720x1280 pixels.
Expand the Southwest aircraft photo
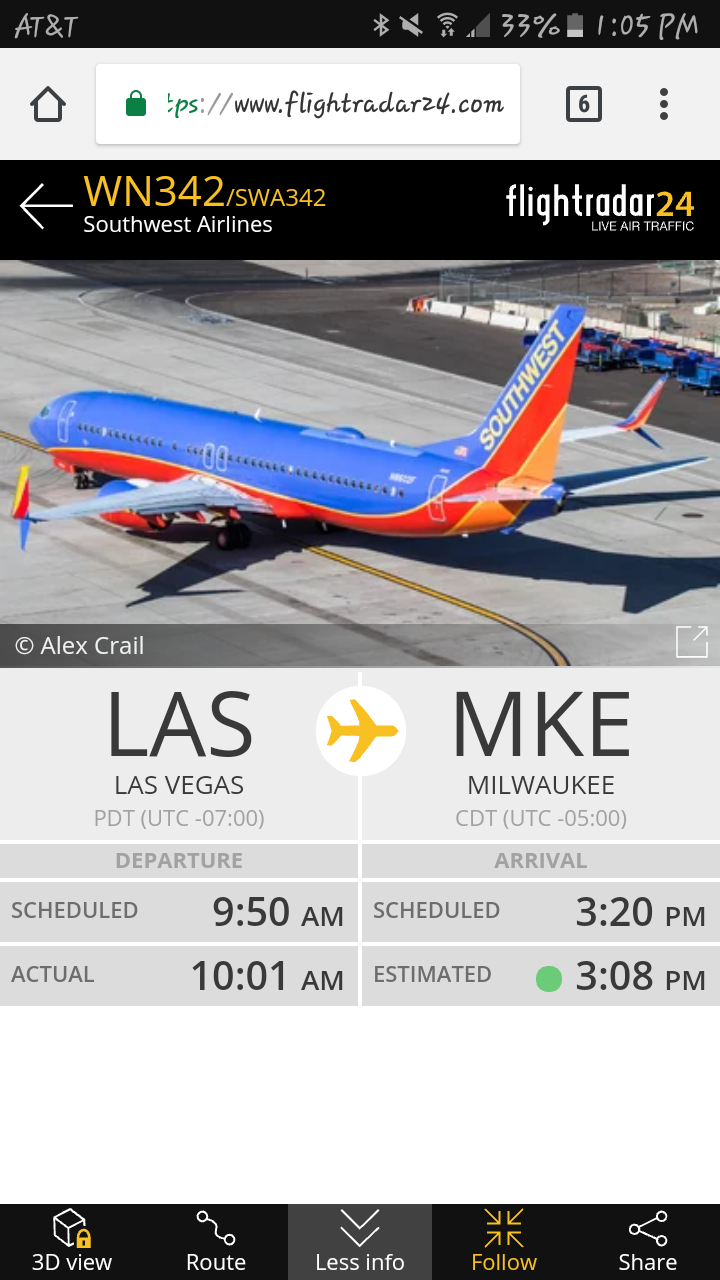pos(692,641)
